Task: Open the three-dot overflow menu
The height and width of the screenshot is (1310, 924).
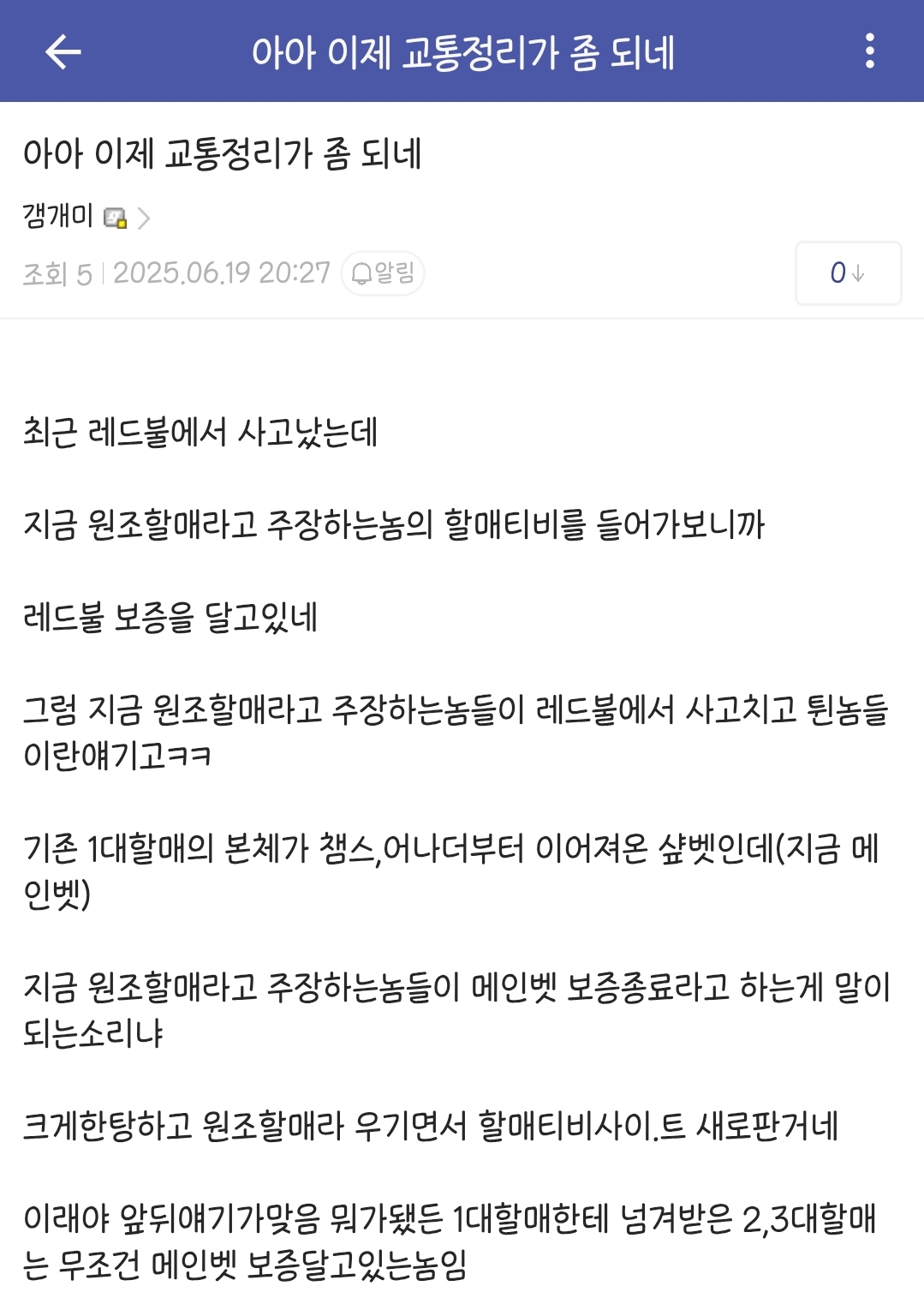Action: (869, 51)
